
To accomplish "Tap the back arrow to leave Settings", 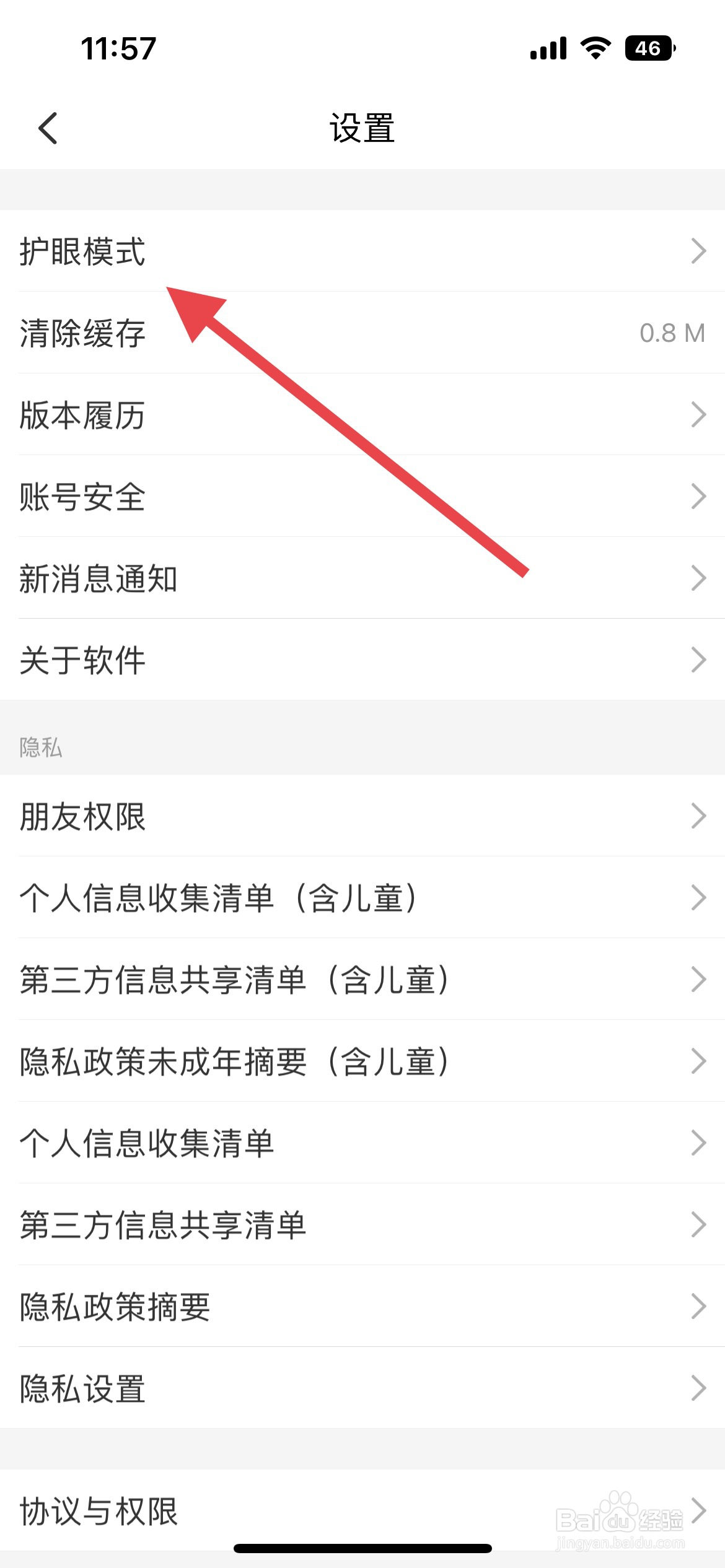I will coord(46,128).
